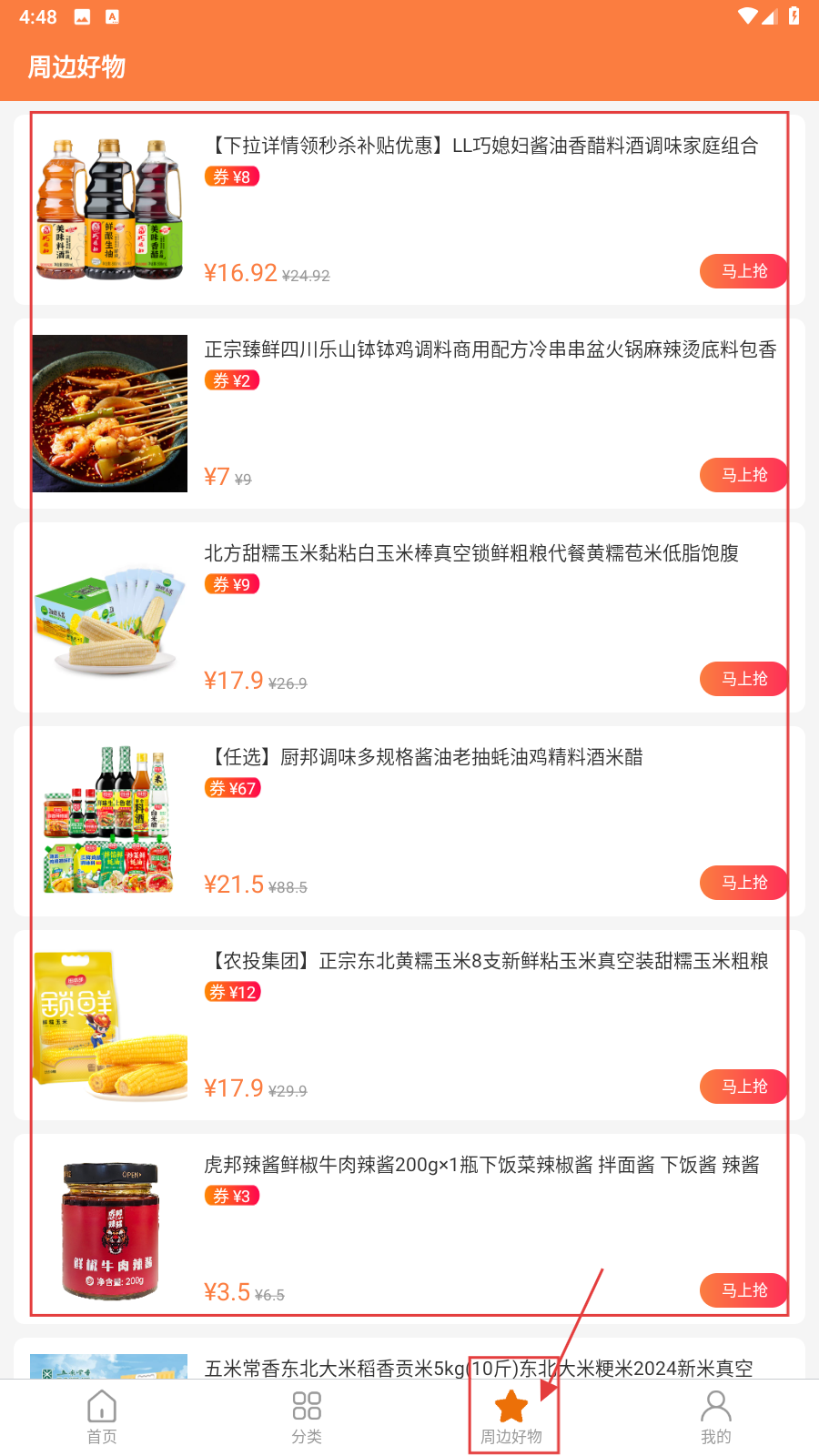Tap 马上抢 for 乐山钵钵鸡调料
Viewport: 819px width, 1456px height.
[x=743, y=475]
